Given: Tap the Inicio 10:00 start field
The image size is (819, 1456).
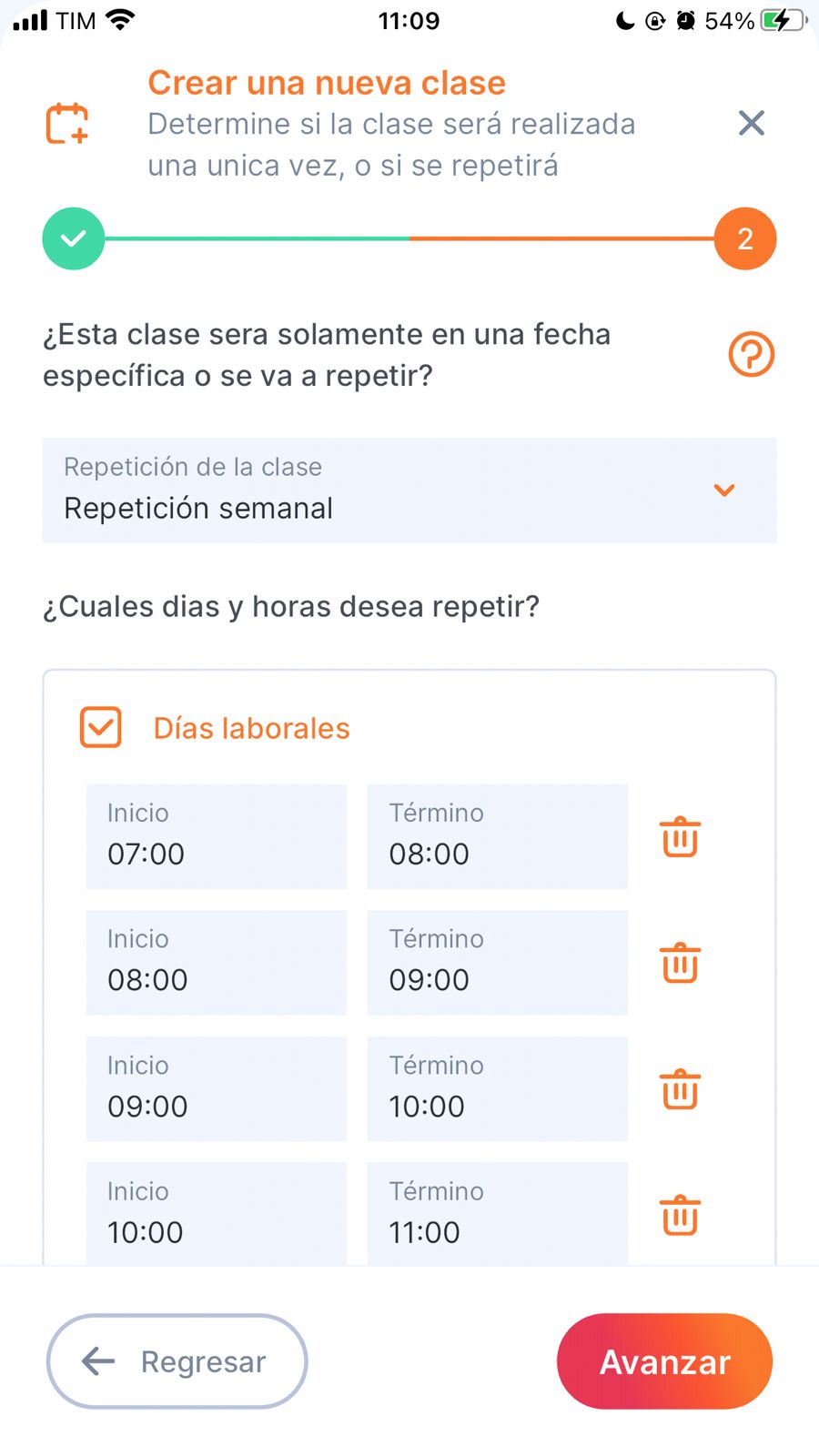Looking at the screenshot, I should [x=216, y=1214].
